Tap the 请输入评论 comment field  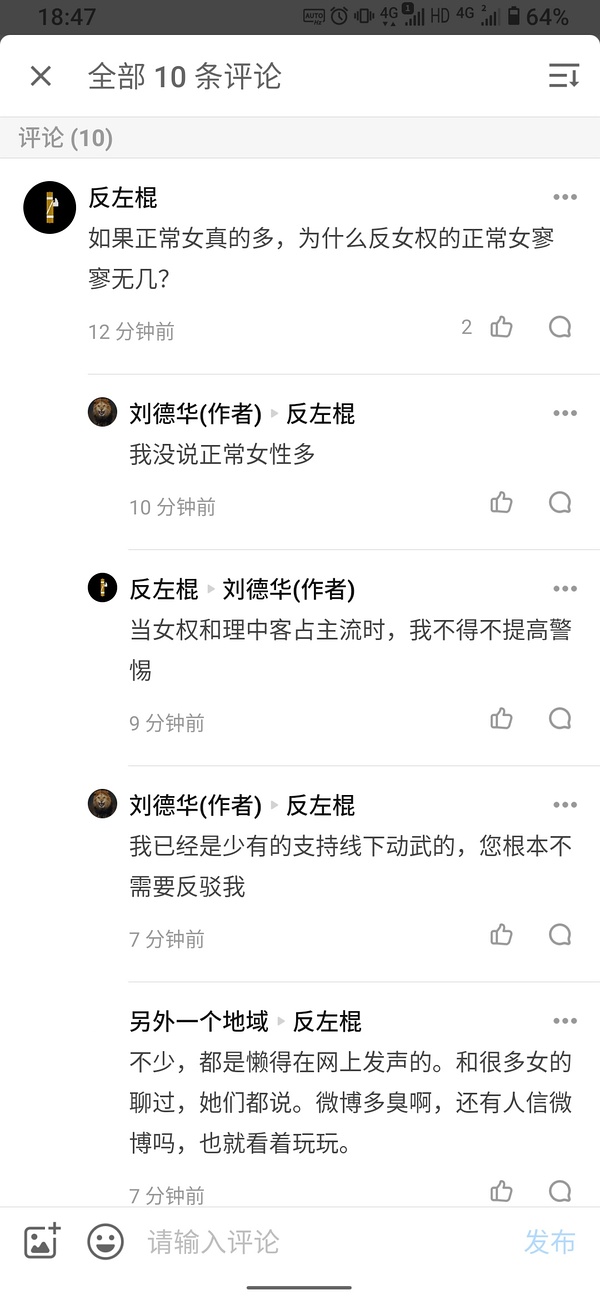coord(320,1242)
